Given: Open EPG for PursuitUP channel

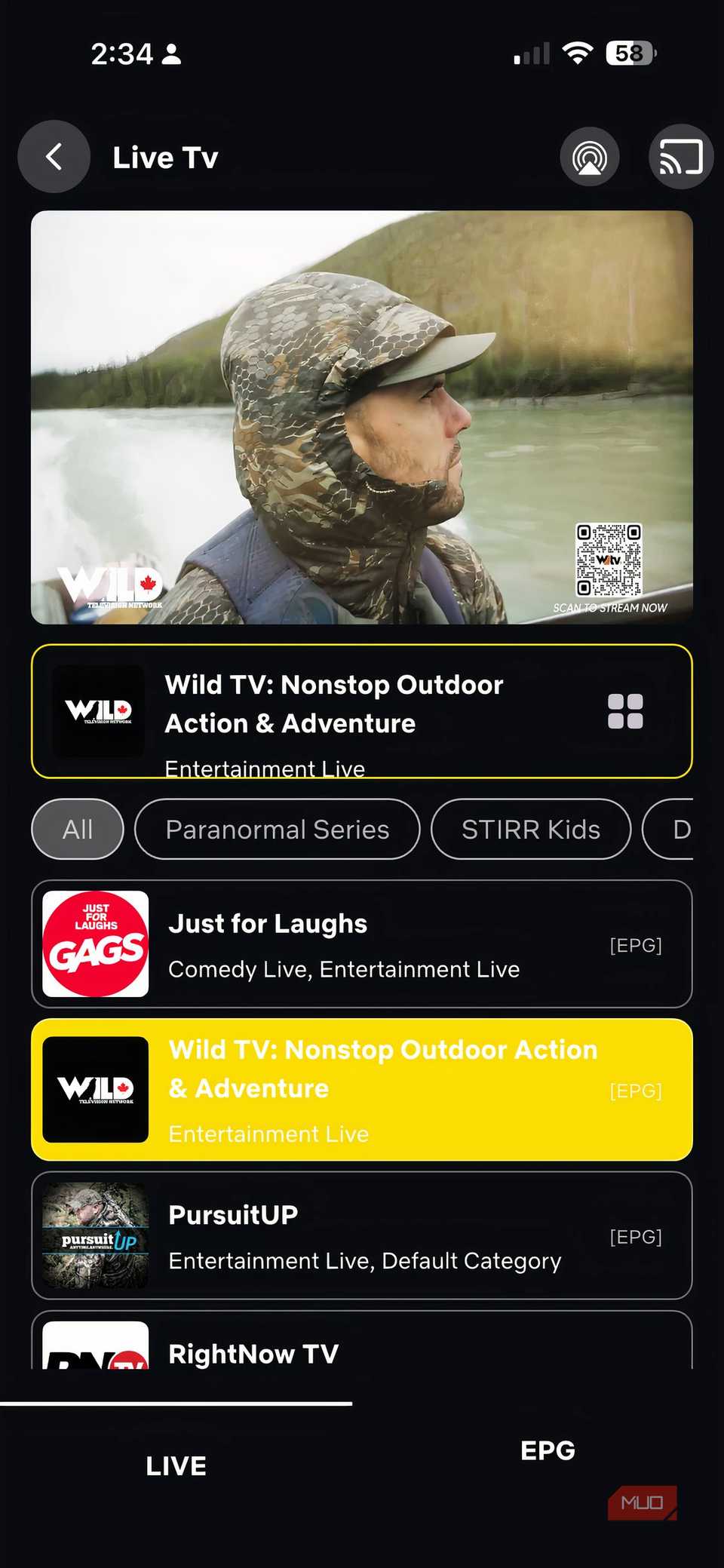Looking at the screenshot, I should [635, 1237].
